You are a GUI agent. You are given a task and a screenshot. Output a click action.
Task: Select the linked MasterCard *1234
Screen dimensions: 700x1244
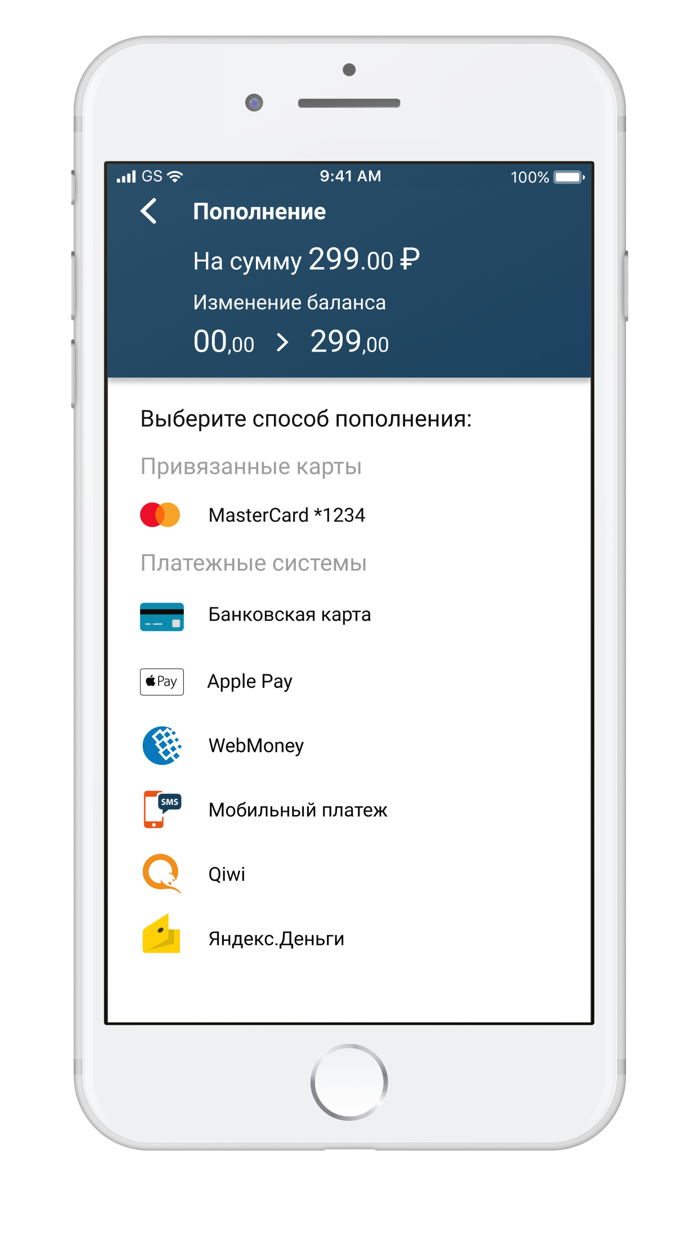point(286,516)
